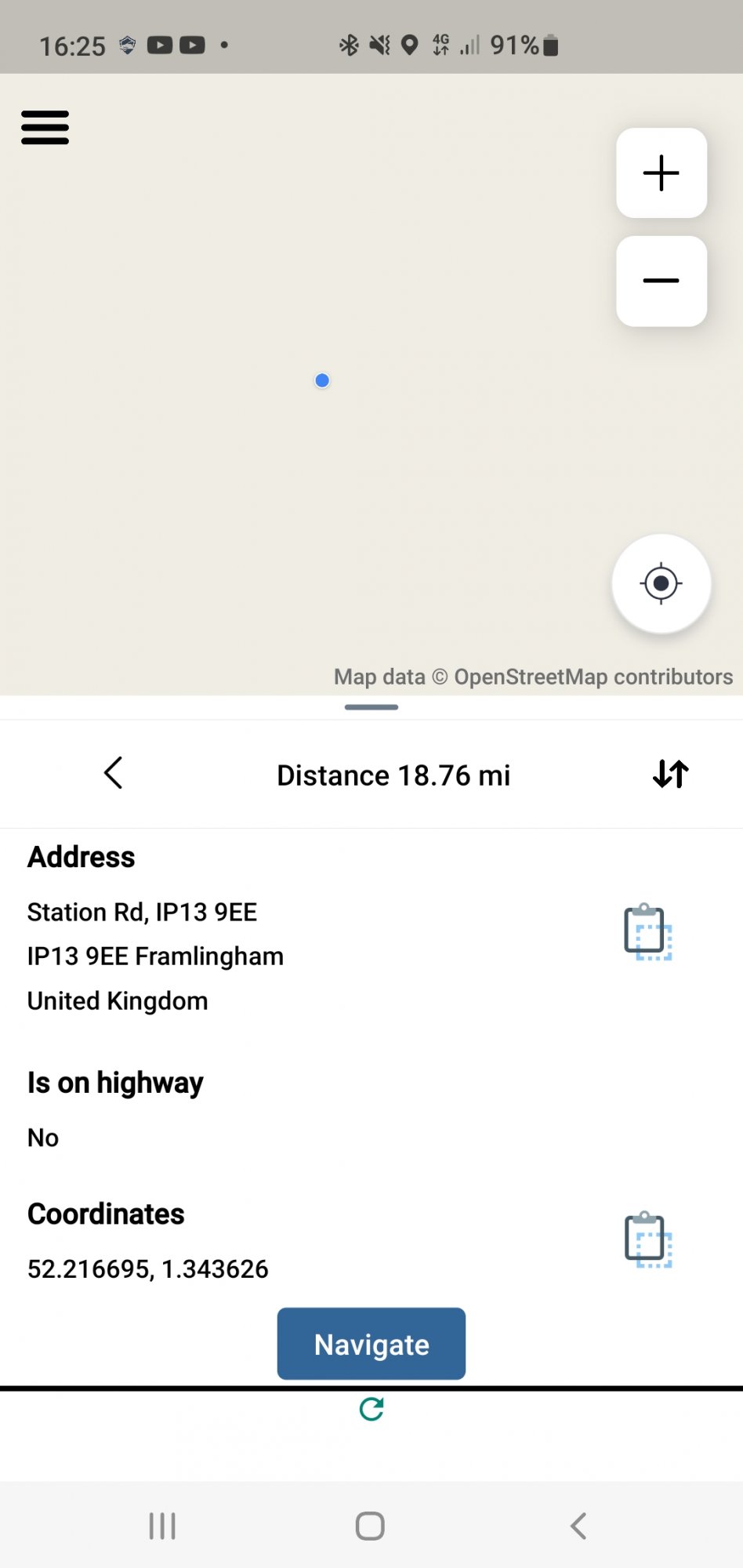Tap the Address section heading
The width and height of the screenshot is (743, 1568).
(x=81, y=857)
